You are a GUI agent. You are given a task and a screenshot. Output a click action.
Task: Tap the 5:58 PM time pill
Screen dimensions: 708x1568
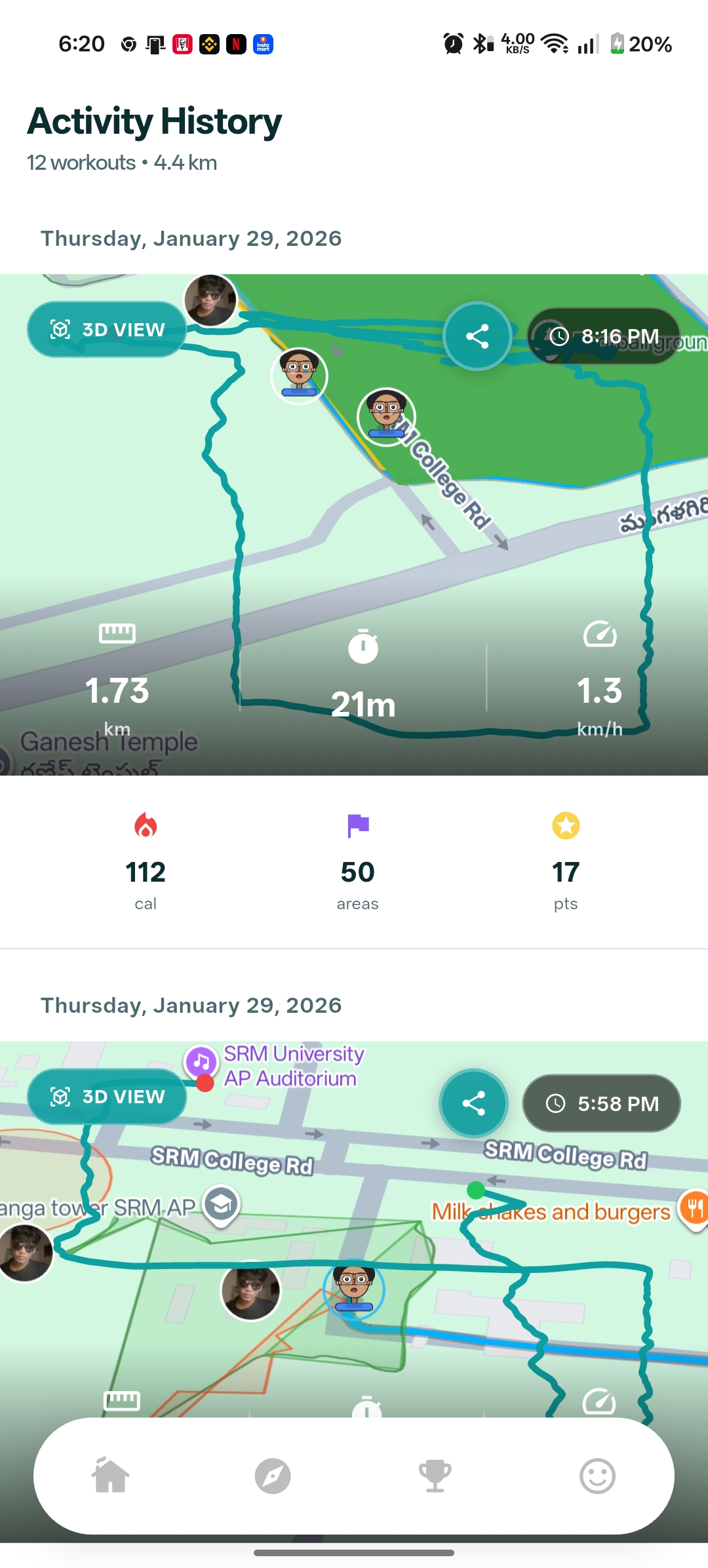(x=600, y=1103)
